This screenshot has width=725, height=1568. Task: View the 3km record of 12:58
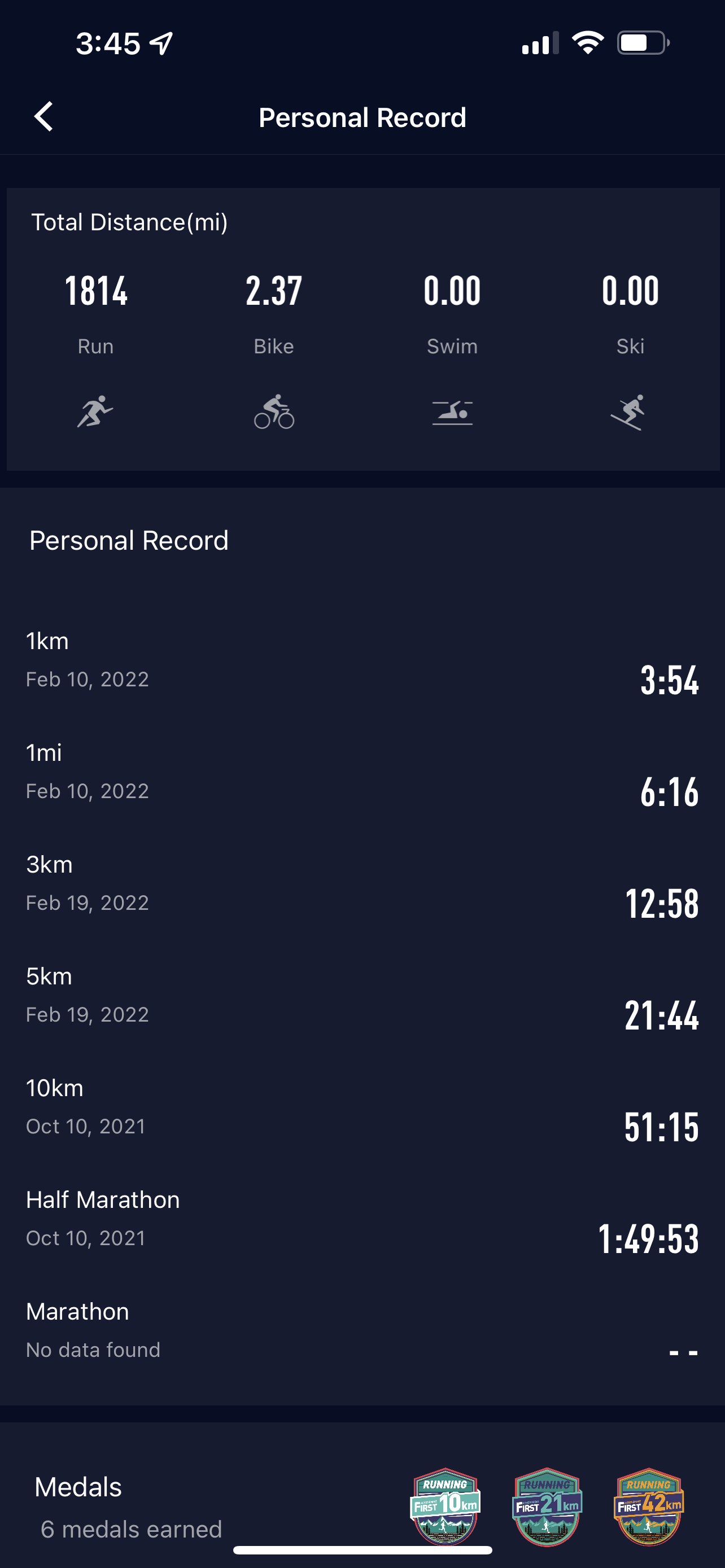coord(362,884)
